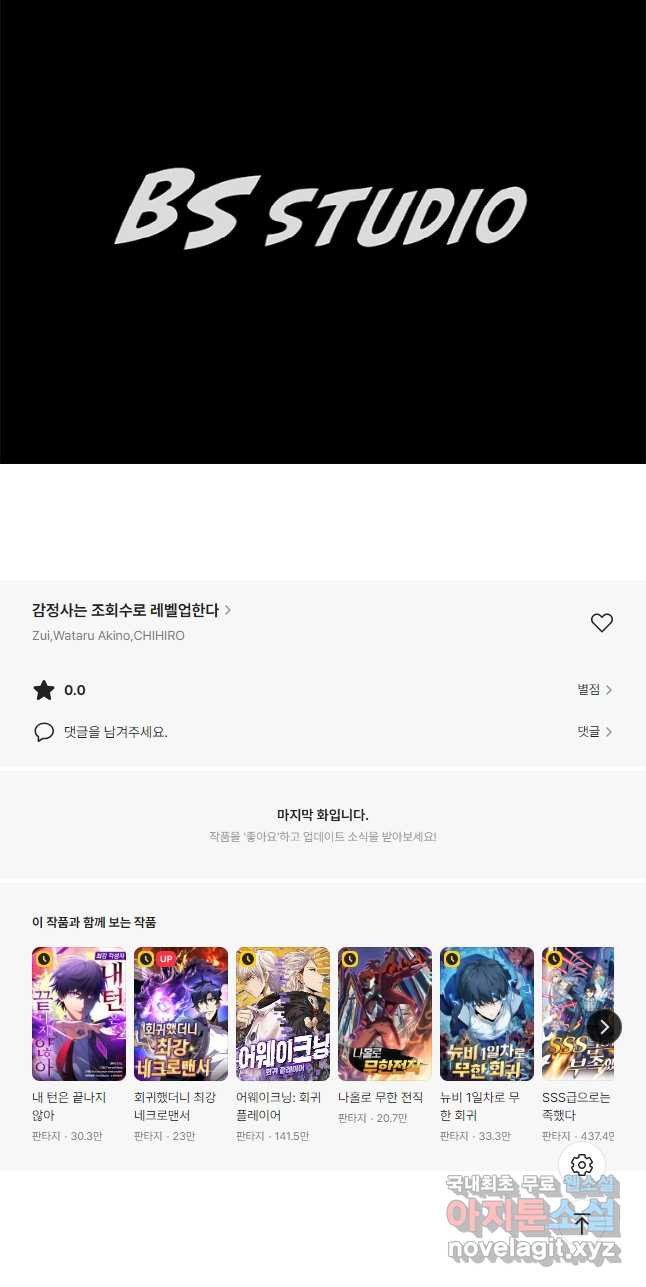
Task: Jump back to the top of the page
Action: click(x=582, y=1223)
